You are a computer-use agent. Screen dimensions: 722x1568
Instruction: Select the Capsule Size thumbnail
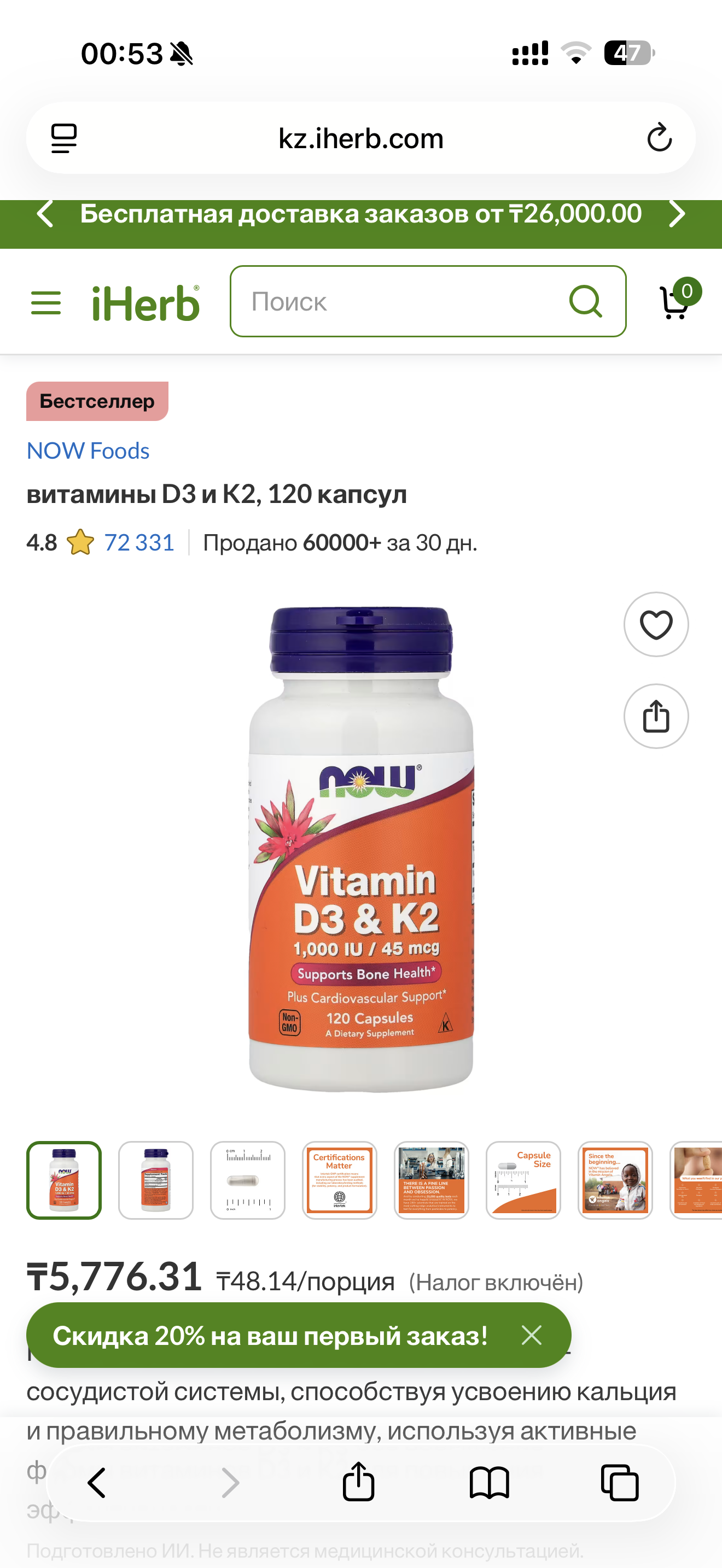(x=523, y=1180)
